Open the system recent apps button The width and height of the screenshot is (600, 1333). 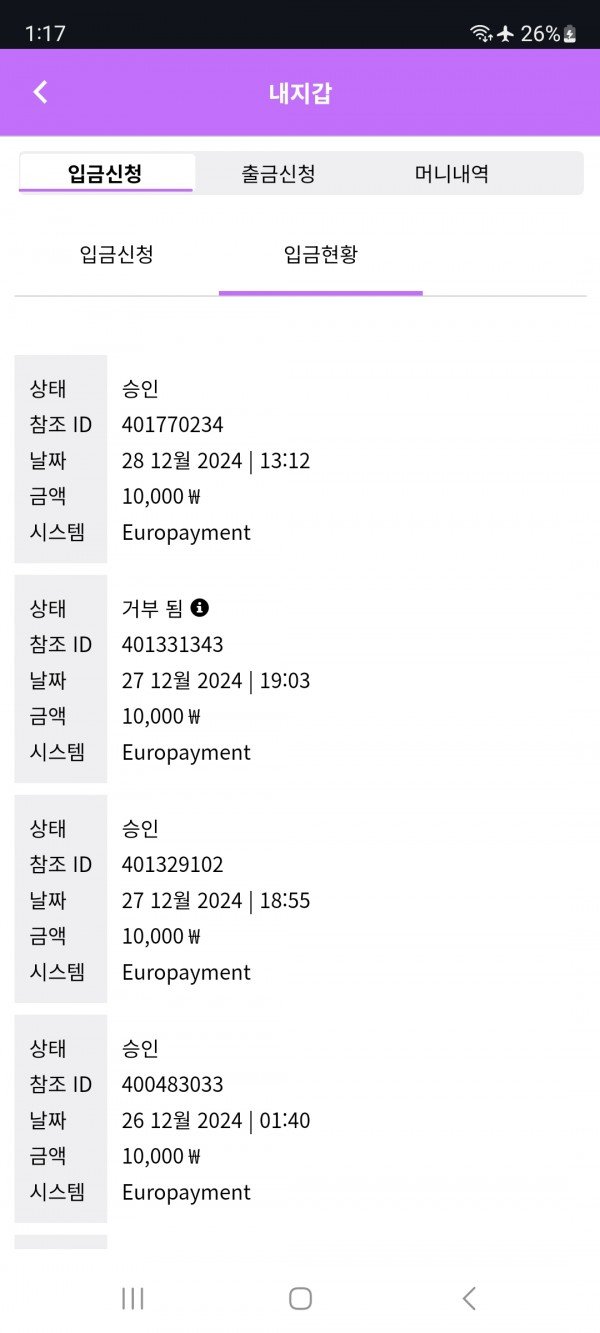click(132, 1298)
